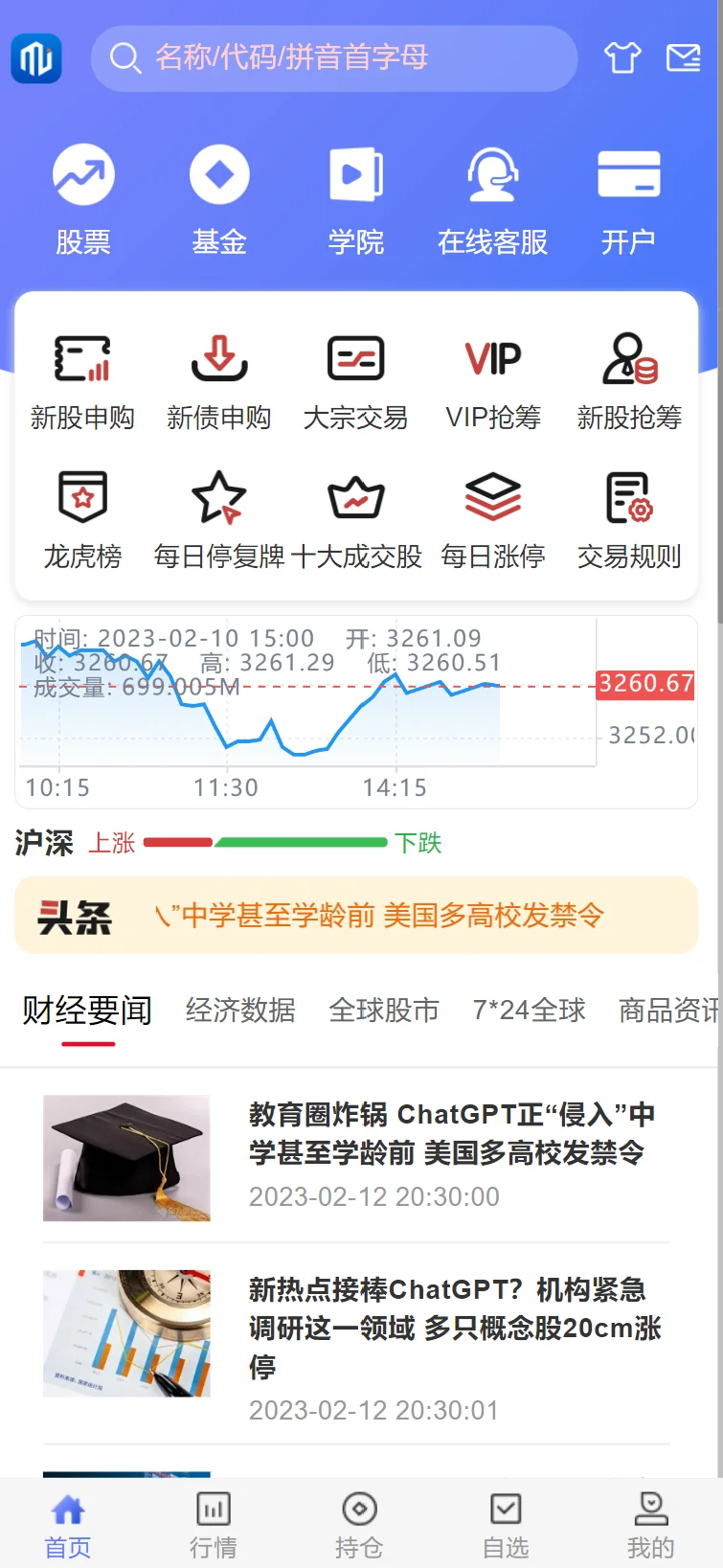Check 每日涨停 daily limit-up stocks

coord(493,519)
